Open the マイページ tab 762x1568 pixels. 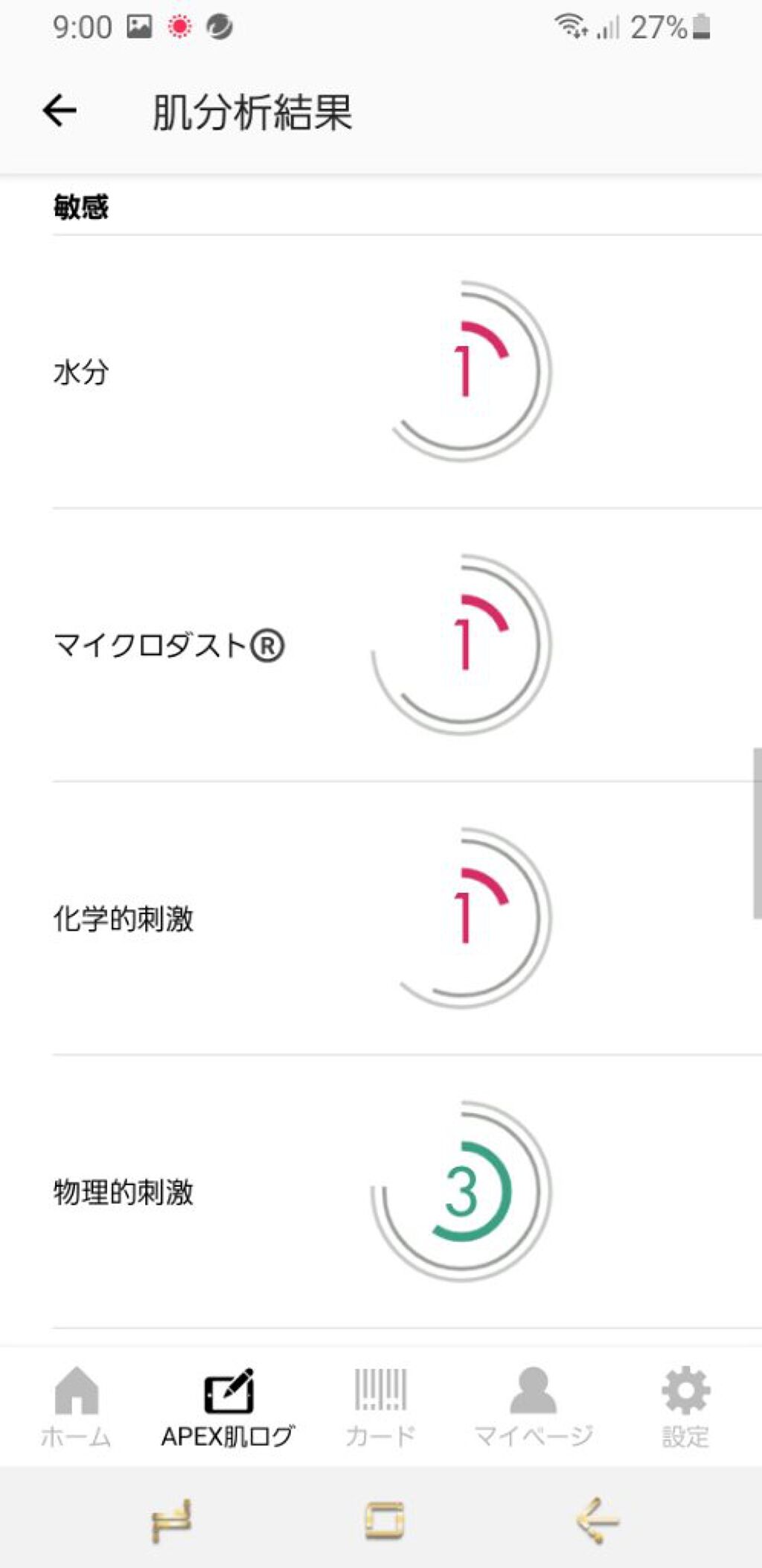(x=533, y=1406)
